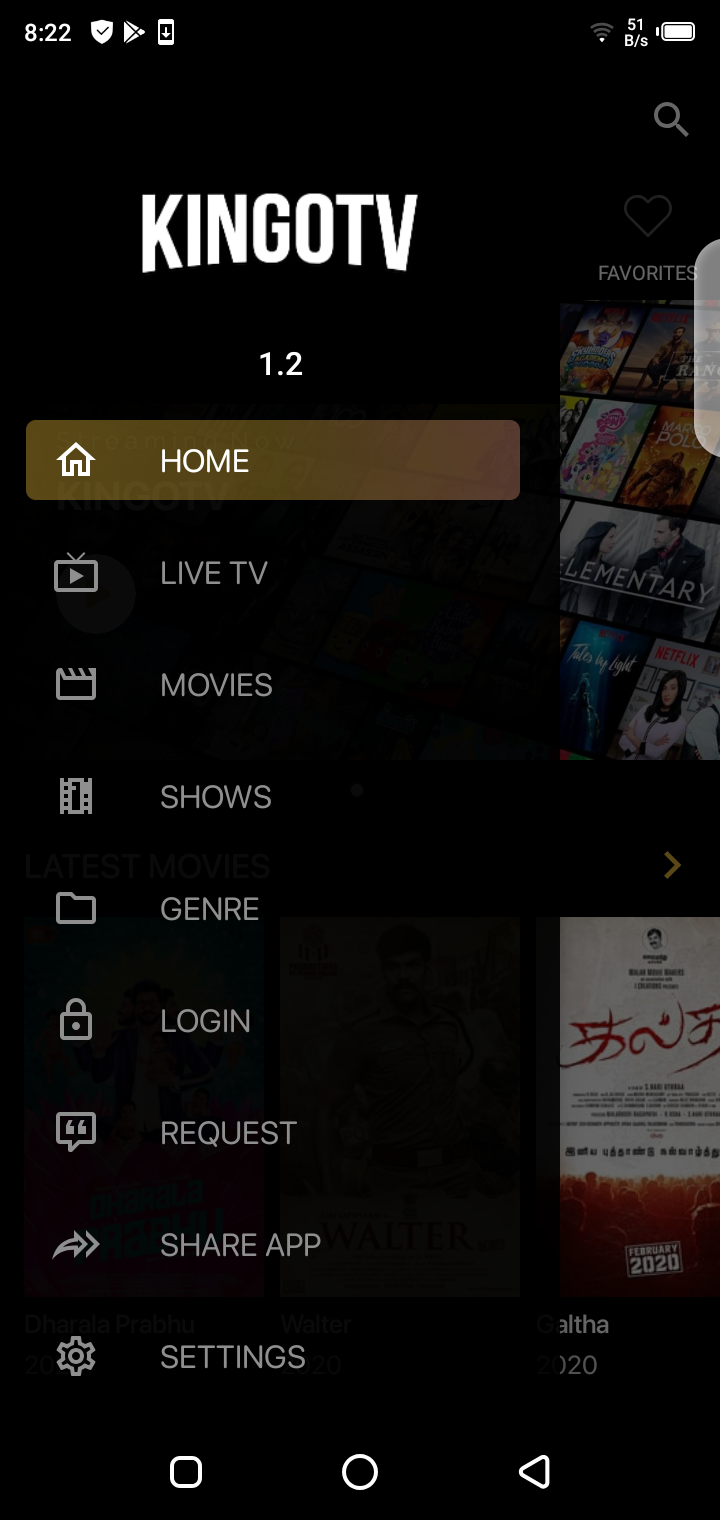The image size is (720, 1520).
Task: Select the Share App option
Action: coord(240,1245)
